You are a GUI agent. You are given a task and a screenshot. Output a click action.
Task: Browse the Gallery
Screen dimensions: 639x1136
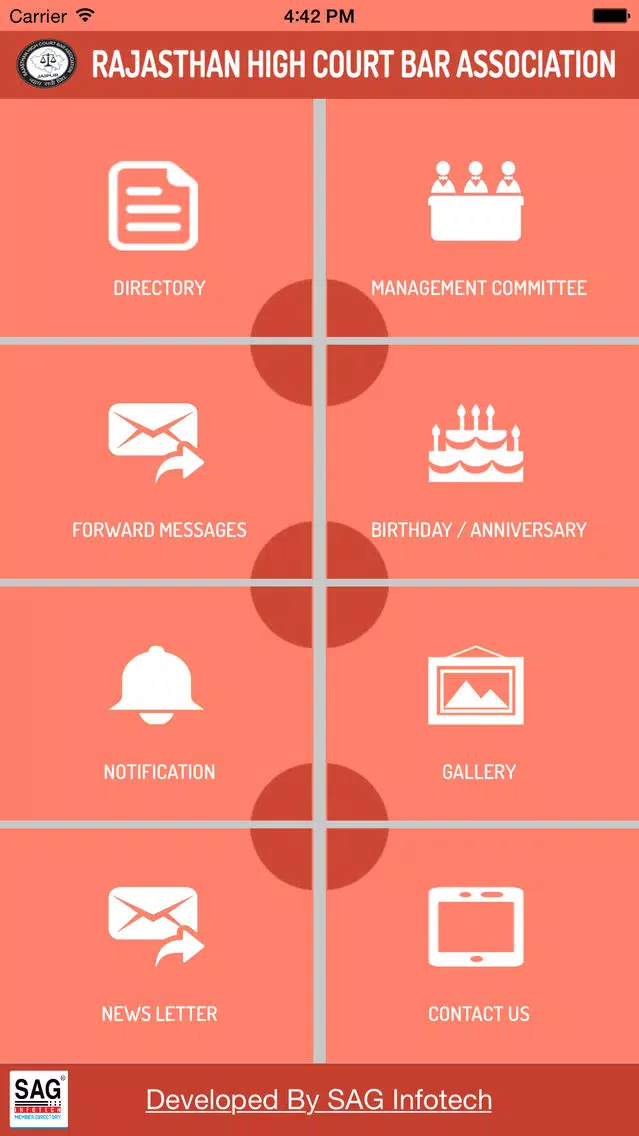tap(477, 704)
